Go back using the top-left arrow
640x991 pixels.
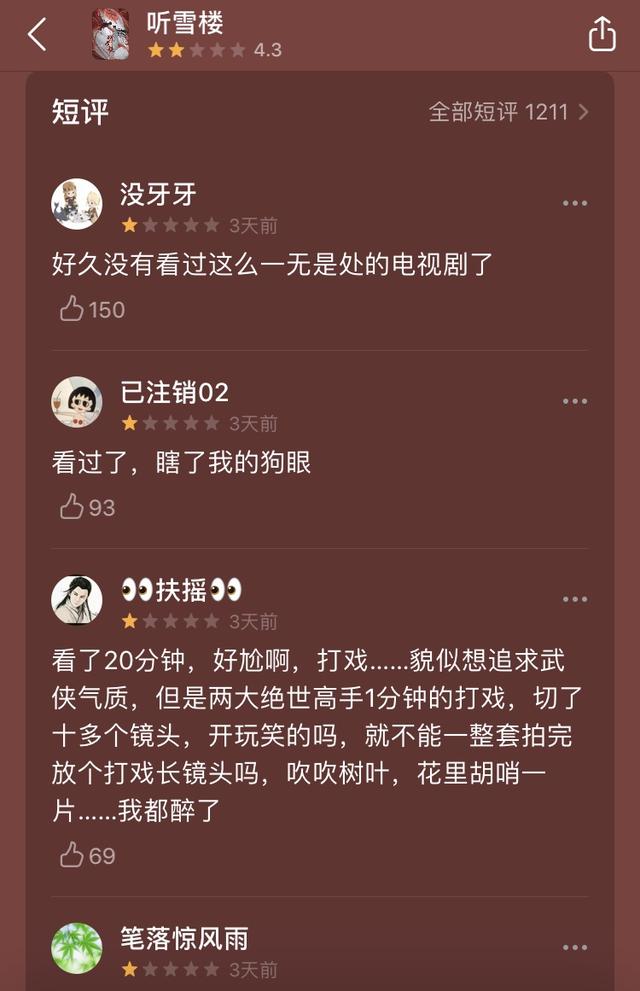[x=37, y=34]
